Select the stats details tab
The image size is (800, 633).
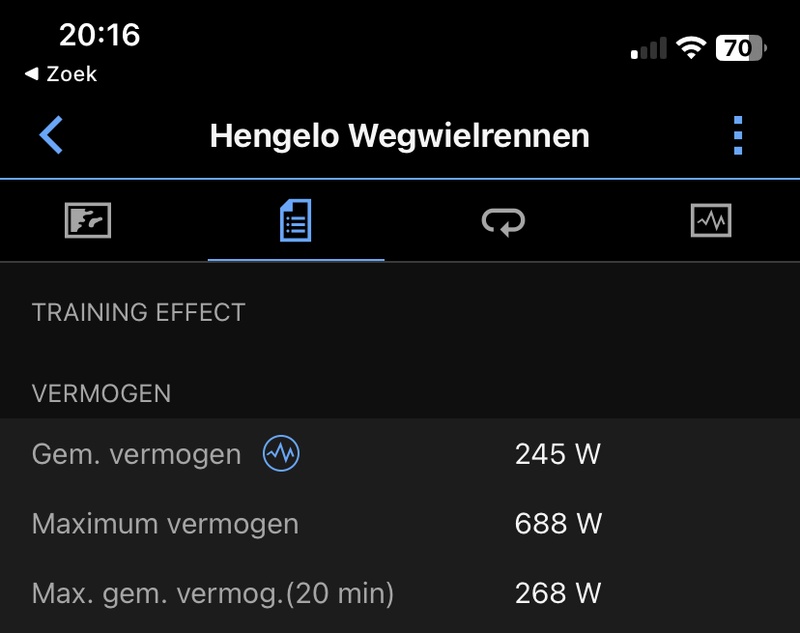[x=296, y=220]
